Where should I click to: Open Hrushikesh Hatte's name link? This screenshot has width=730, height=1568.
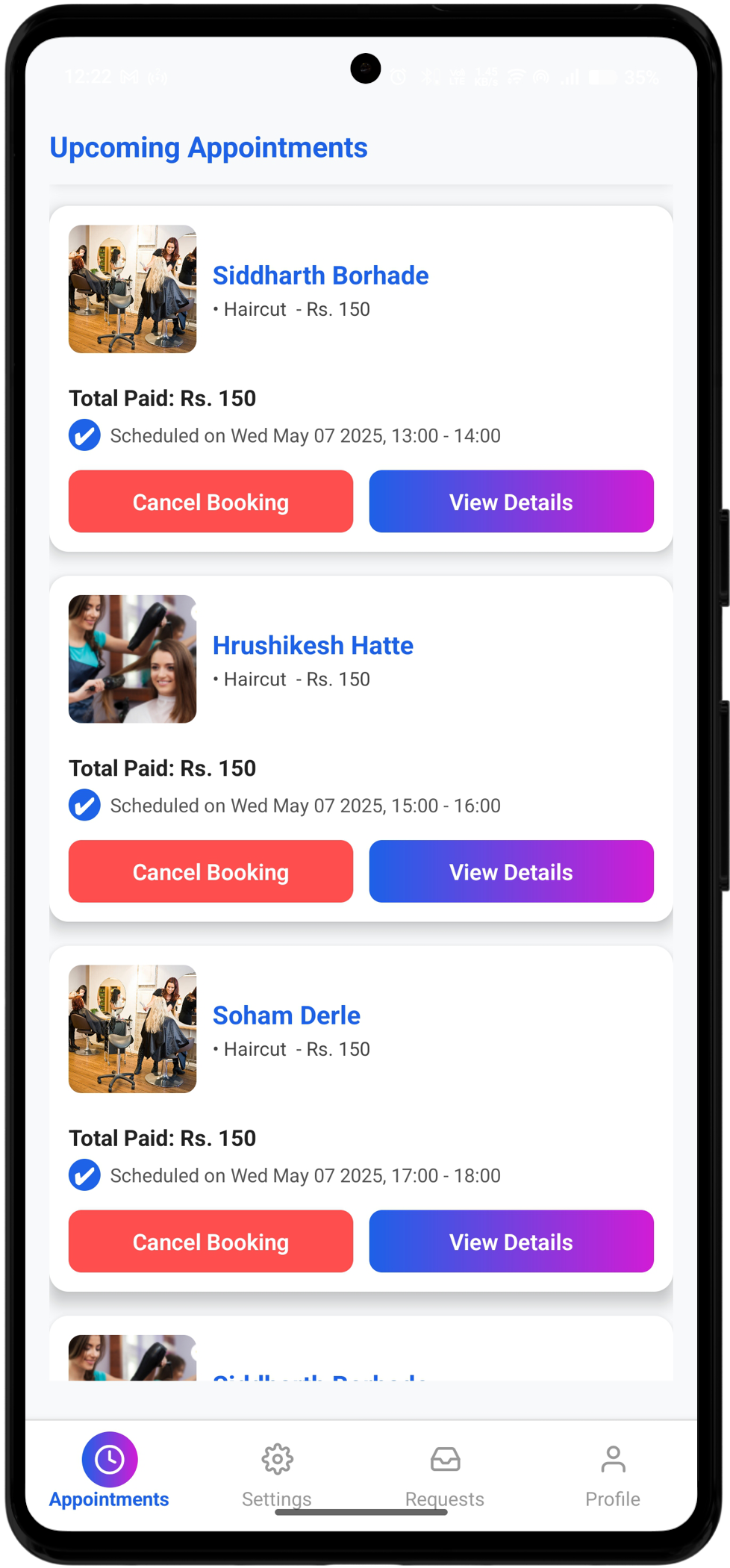pos(313,645)
